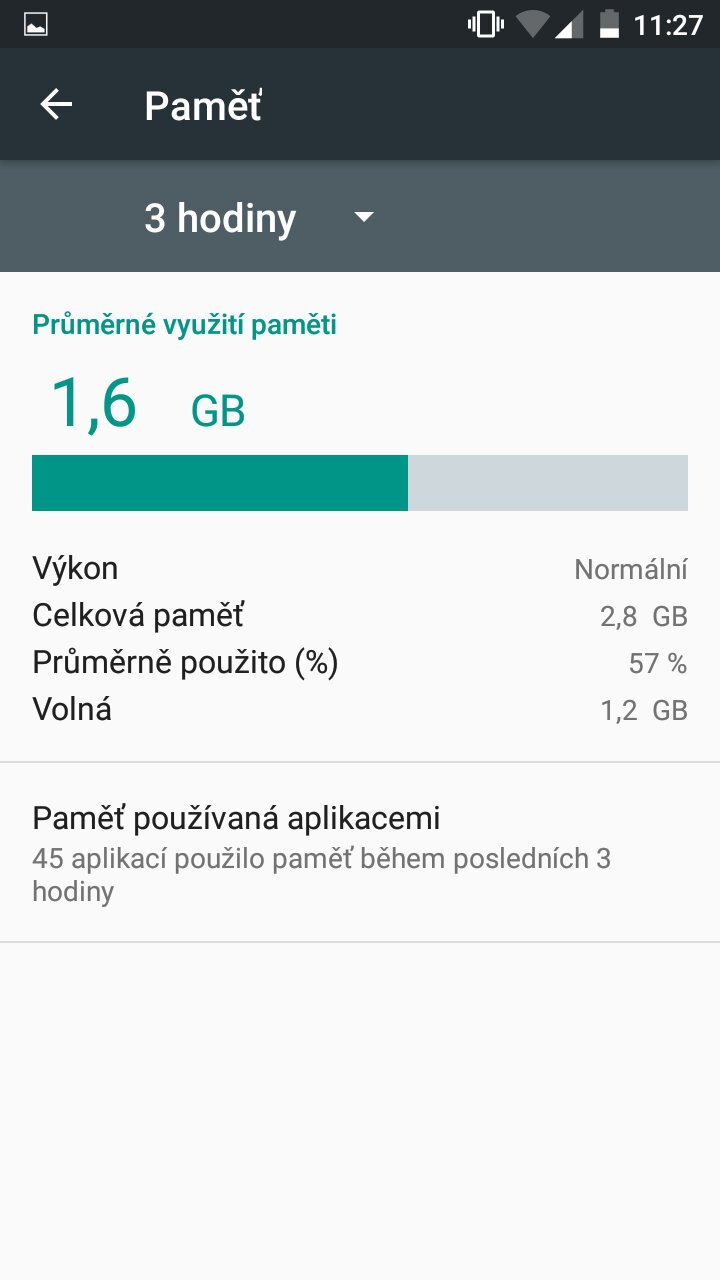This screenshot has width=720, height=1280.
Task: Go back from the Paměť screen
Action: 56,105
